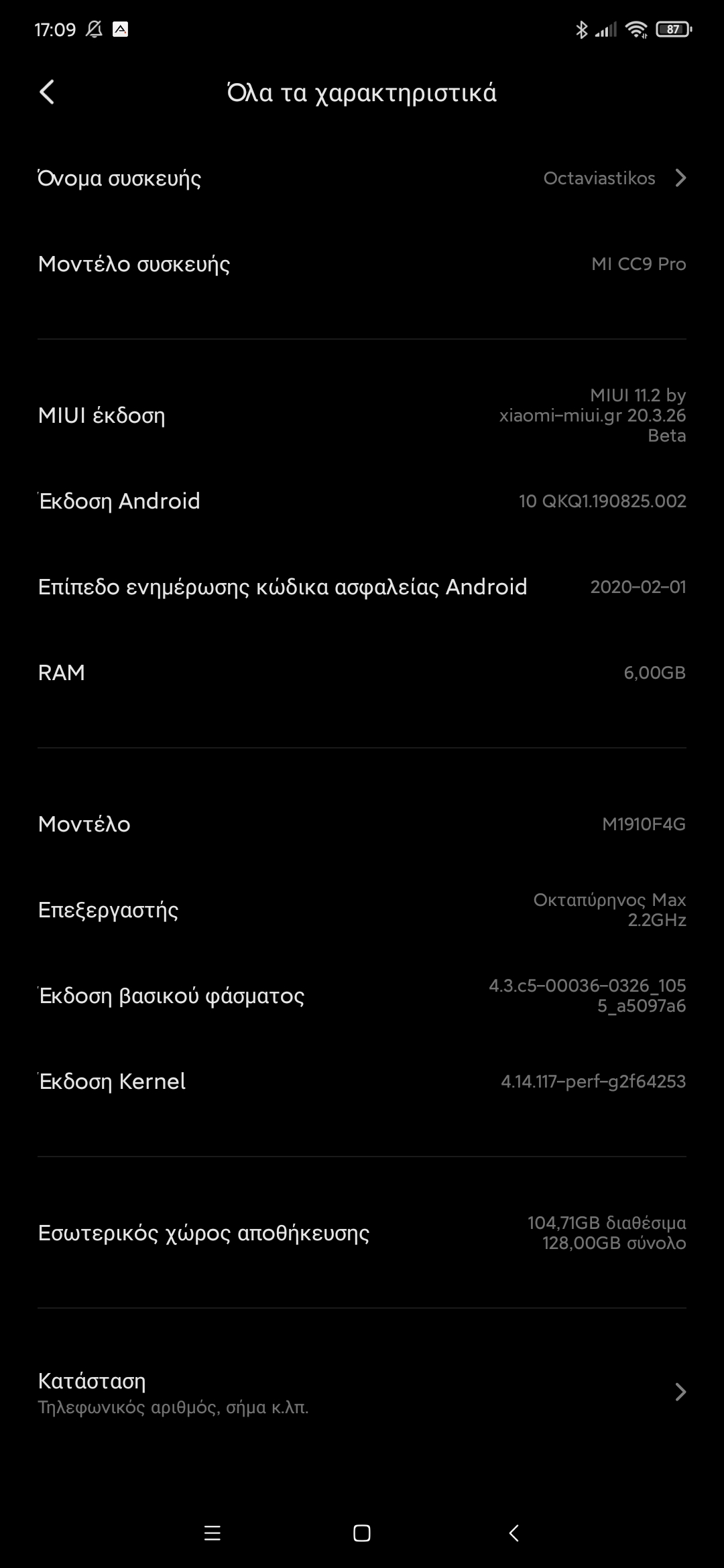Open recent apps from navigation bar
724x1568 pixels.
(213, 1533)
